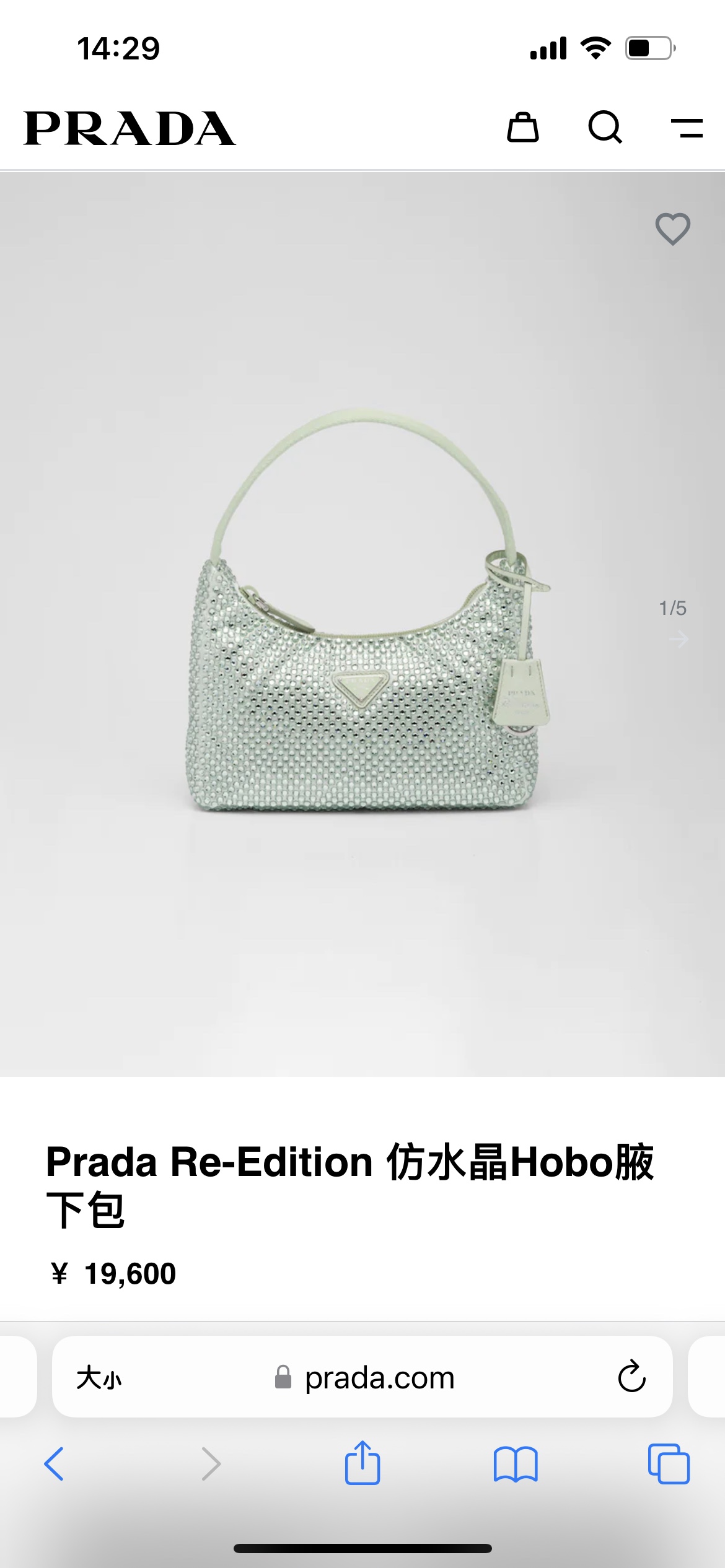This screenshot has width=725, height=1568.
Task: Tap the prada.com address bar
Action: (x=379, y=1378)
